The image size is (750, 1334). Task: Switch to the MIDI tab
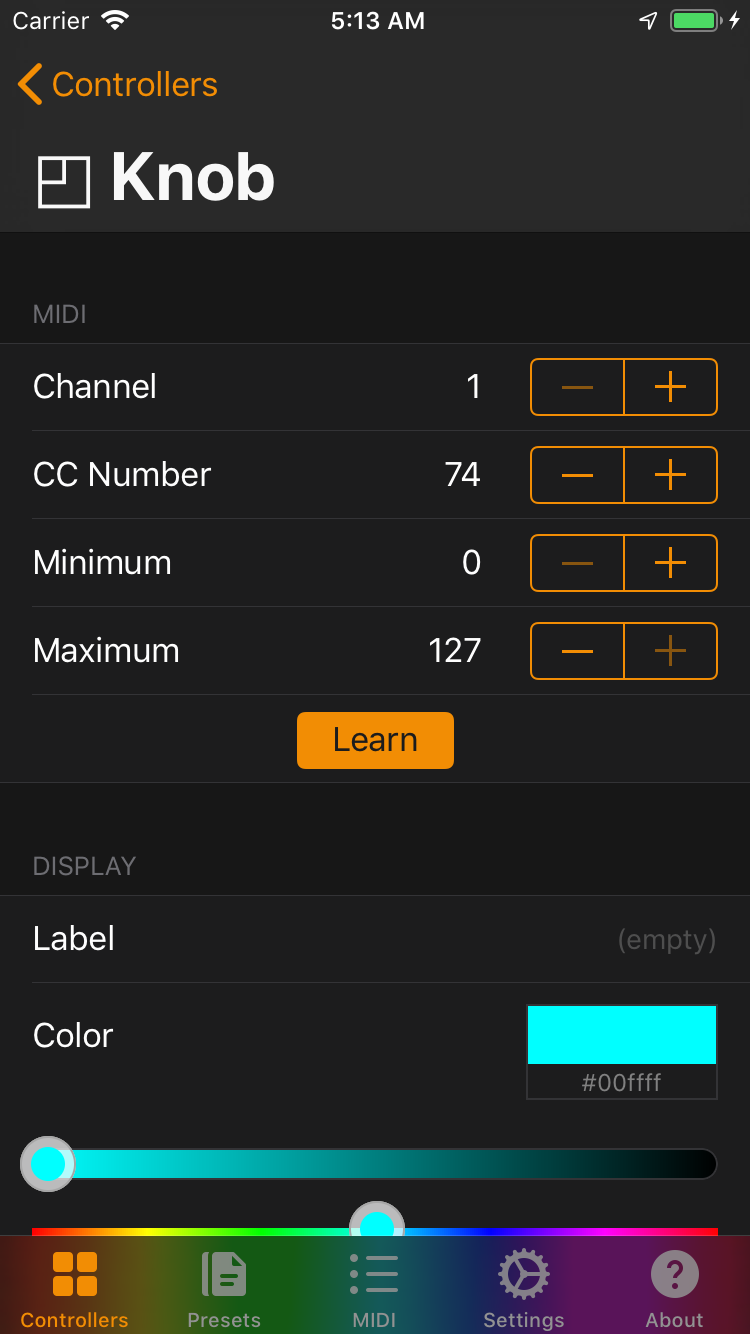coord(374,1290)
